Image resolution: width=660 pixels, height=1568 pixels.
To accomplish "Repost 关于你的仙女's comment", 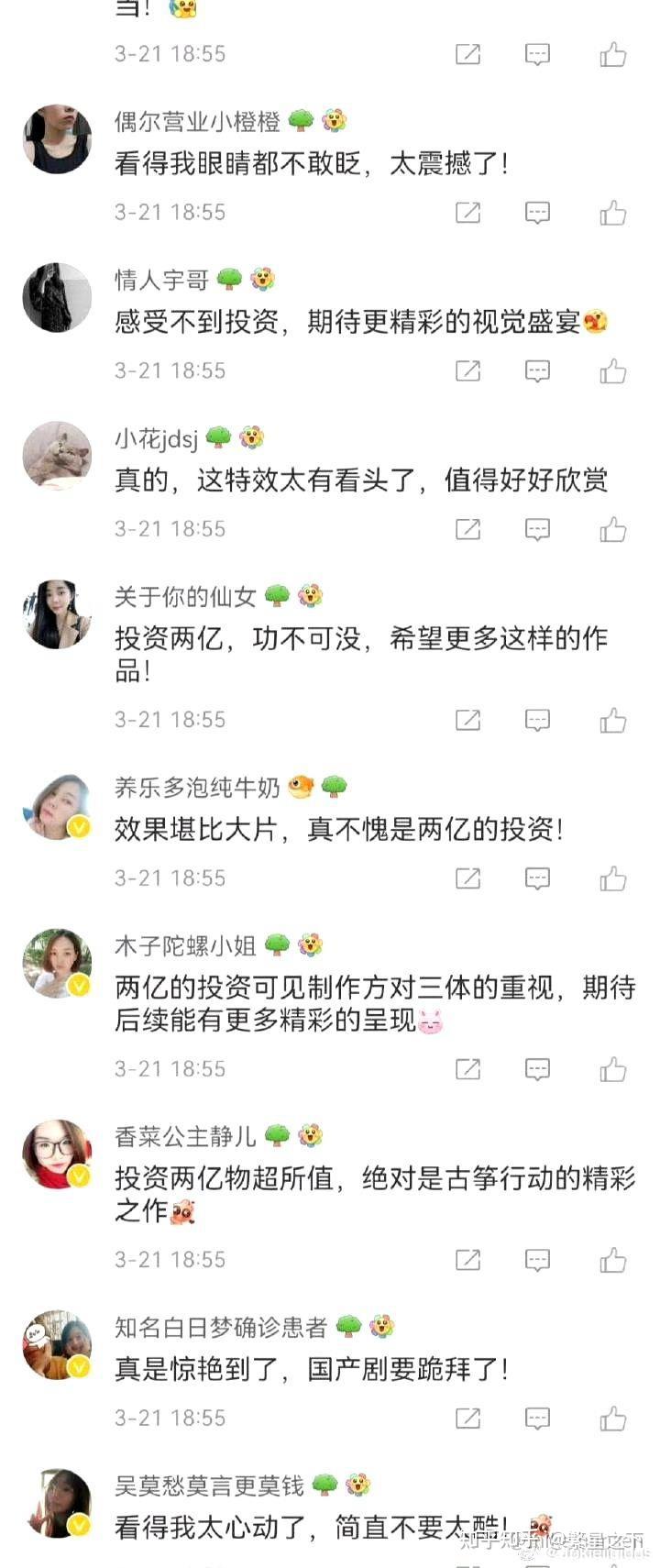I will coord(467,721).
